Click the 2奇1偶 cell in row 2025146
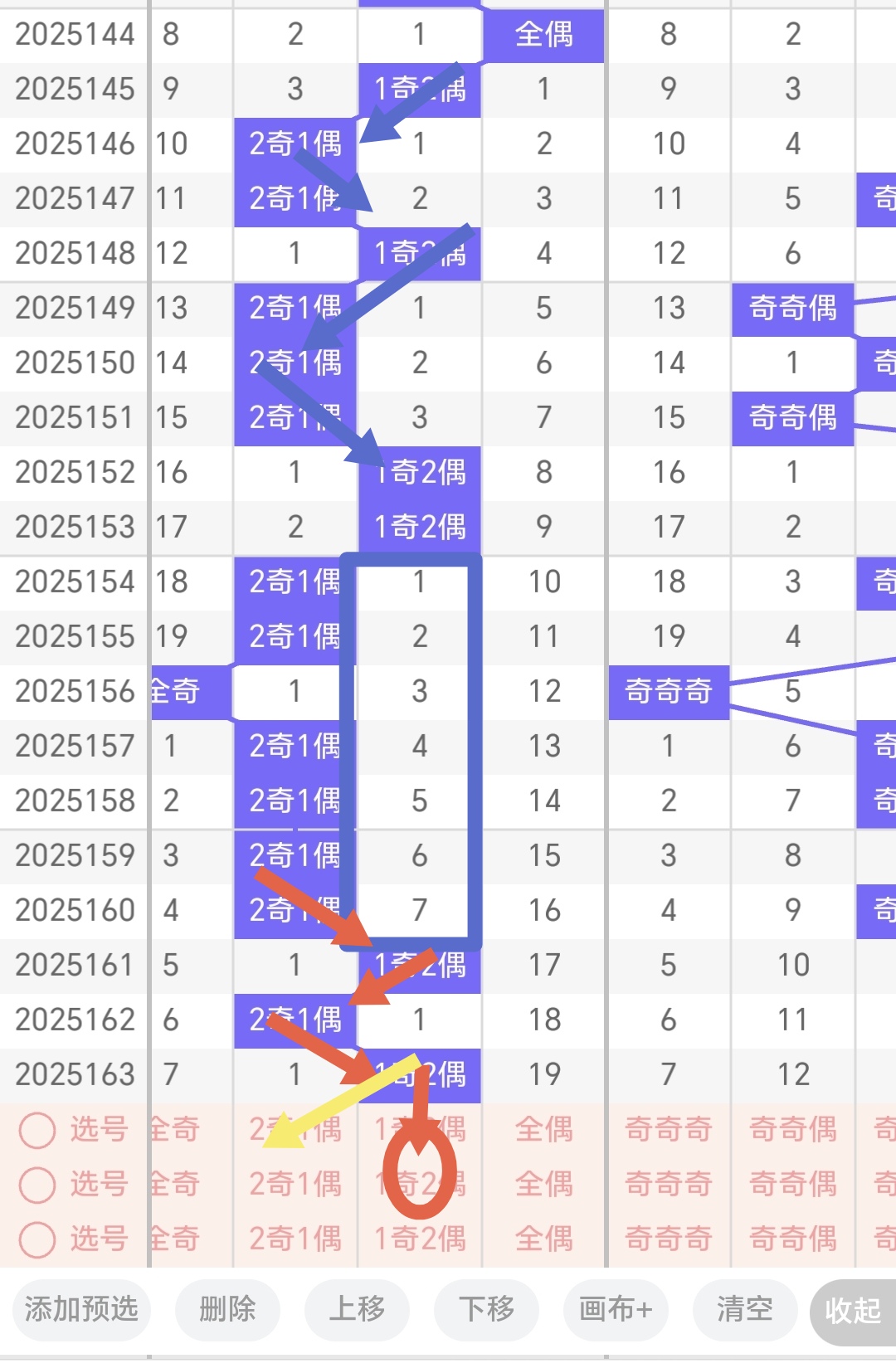The width and height of the screenshot is (896, 1368). [x=295, y=144]
